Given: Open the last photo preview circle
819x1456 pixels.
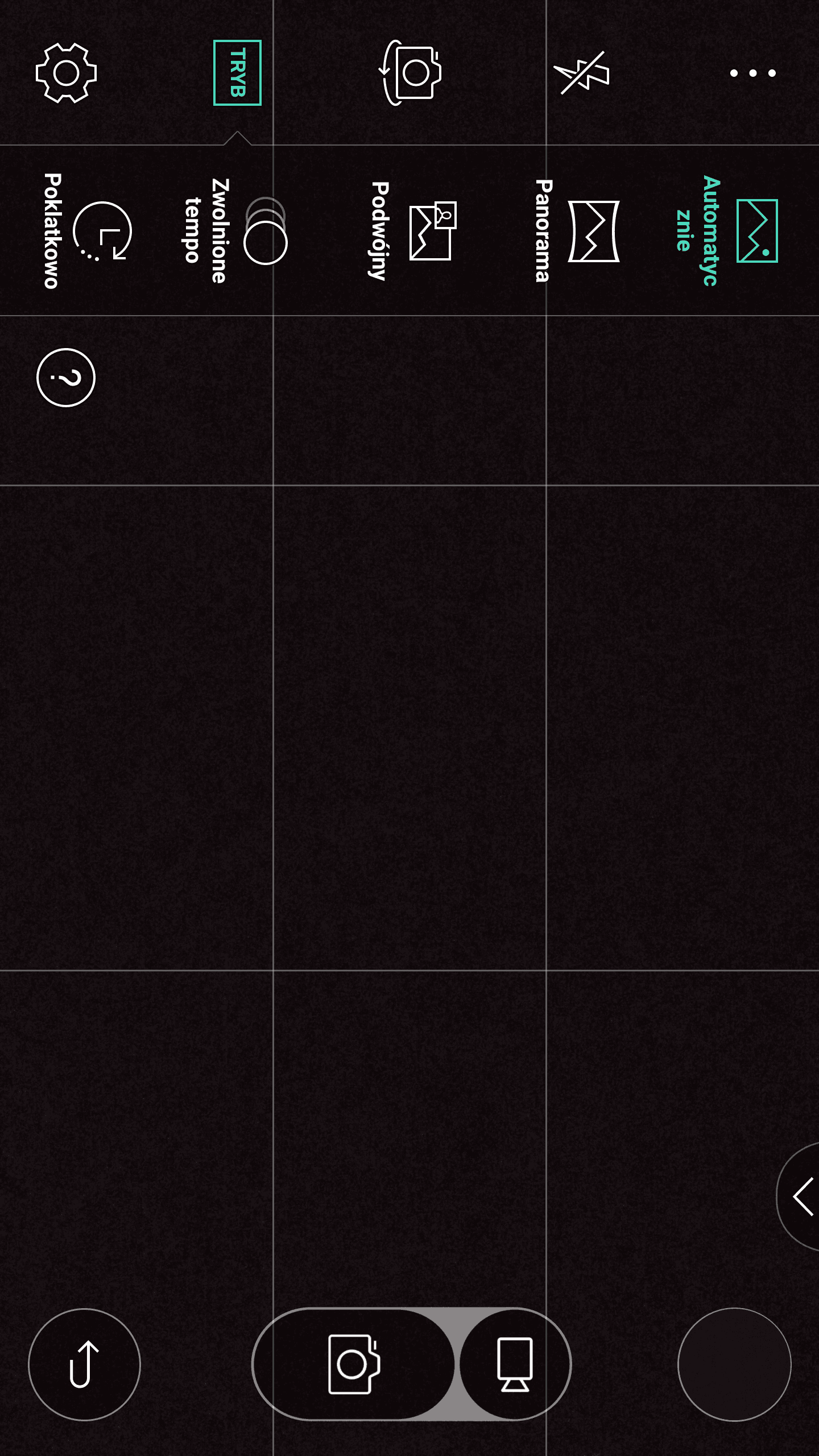Looking at the screenshot, I should click(x=734, y=1364).
